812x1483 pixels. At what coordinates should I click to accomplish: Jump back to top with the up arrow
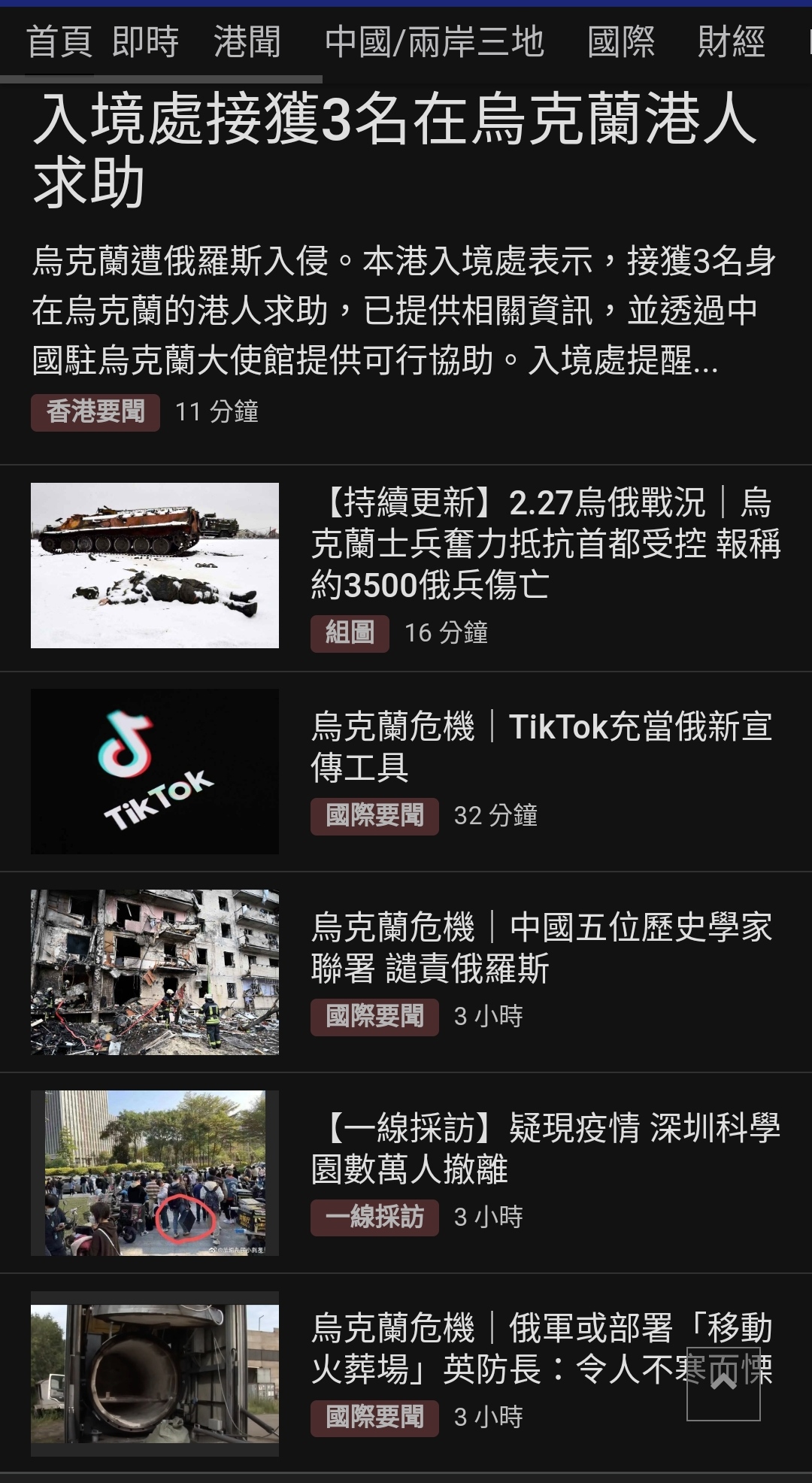pos(723,1383)
